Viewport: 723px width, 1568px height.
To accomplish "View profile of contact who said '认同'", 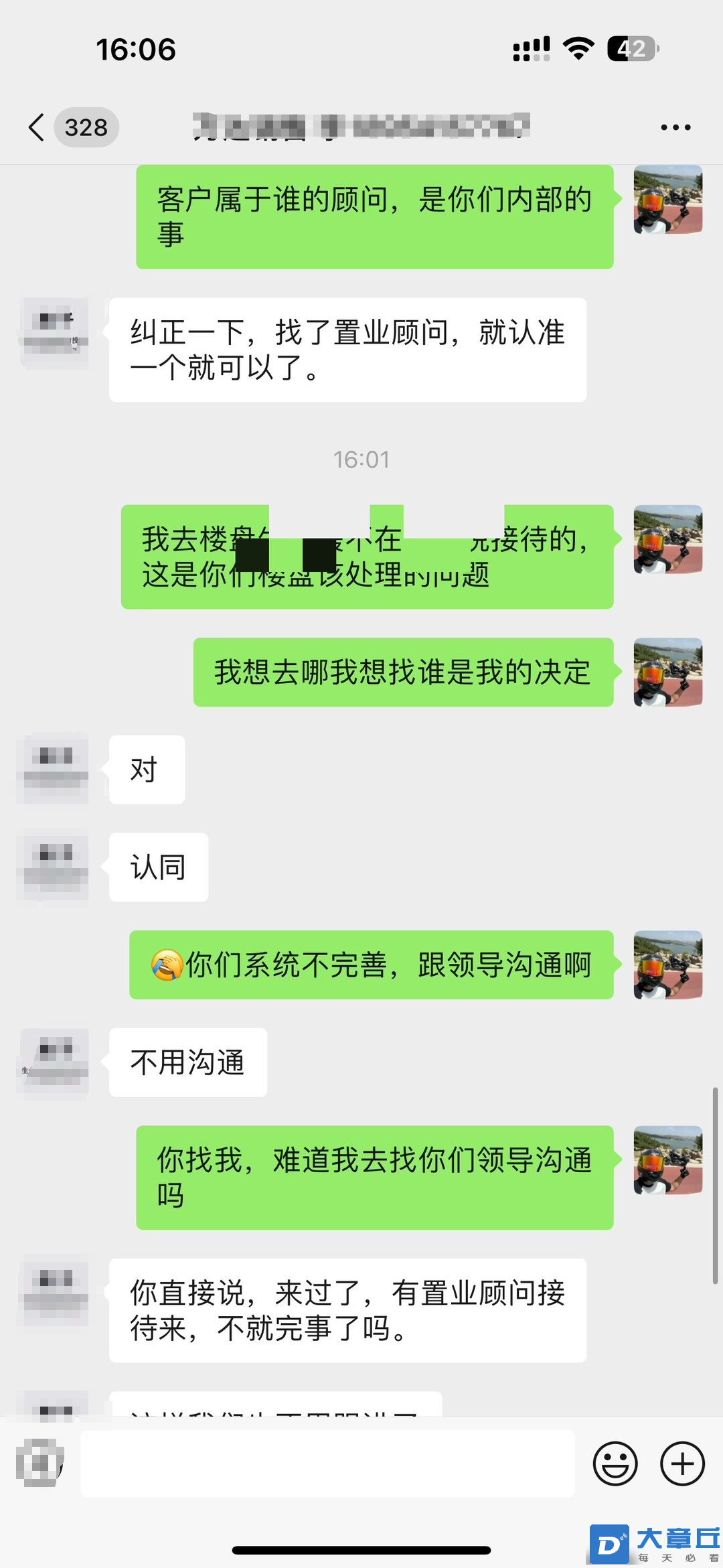I will pyautogui.click(x=56, y=866).
